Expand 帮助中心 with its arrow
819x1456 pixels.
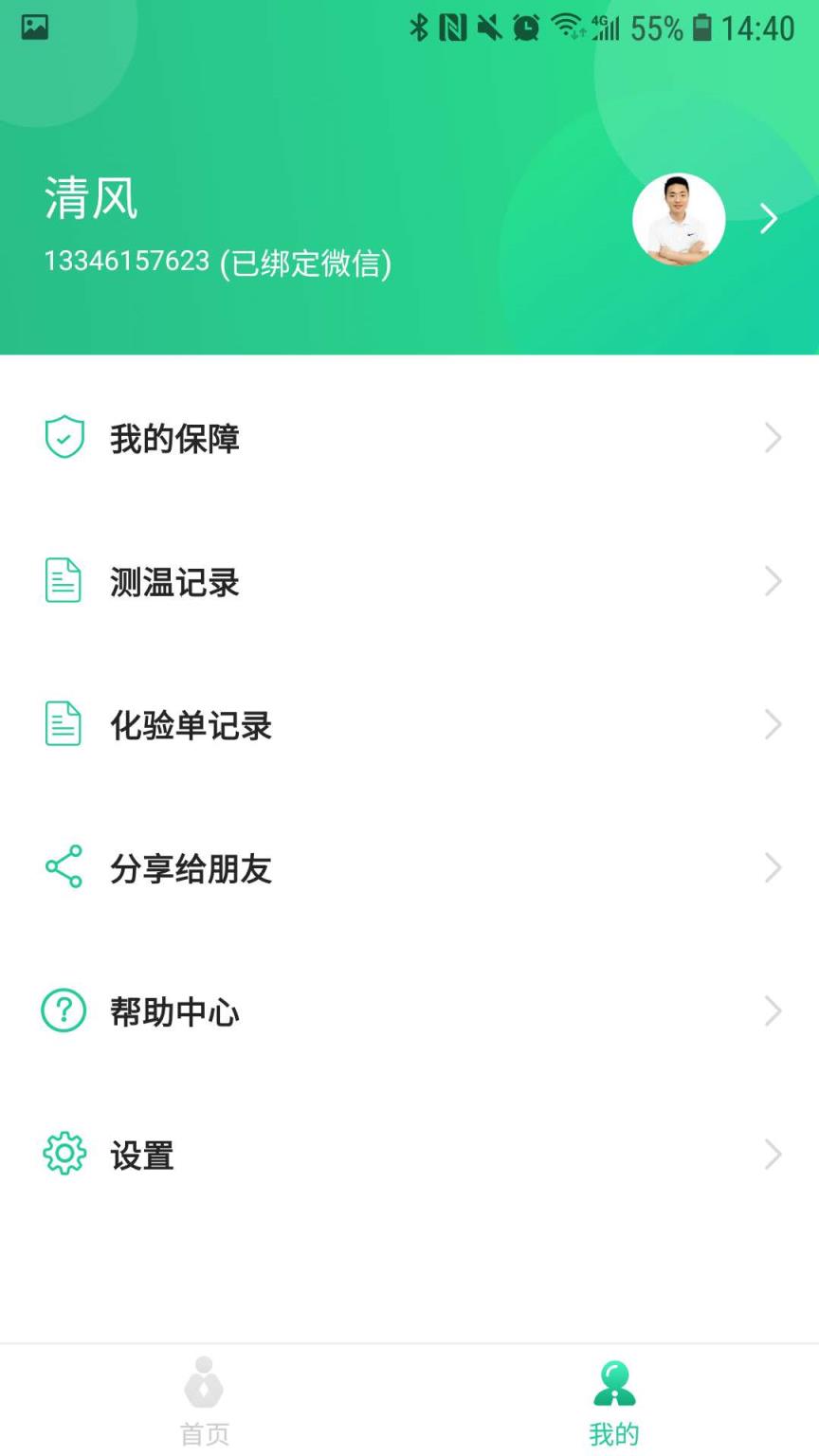point(773,1011)
